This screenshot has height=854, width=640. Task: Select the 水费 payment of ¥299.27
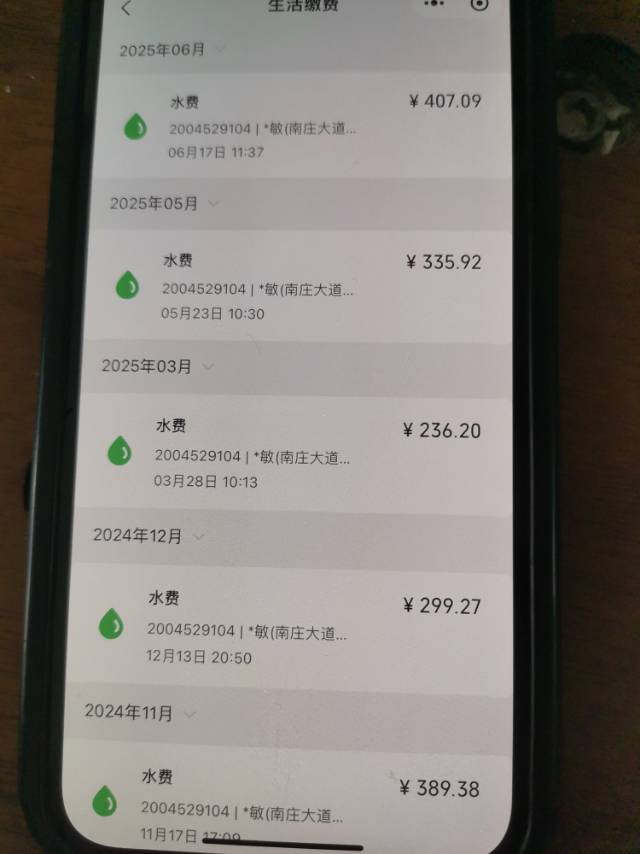(285, 630)
